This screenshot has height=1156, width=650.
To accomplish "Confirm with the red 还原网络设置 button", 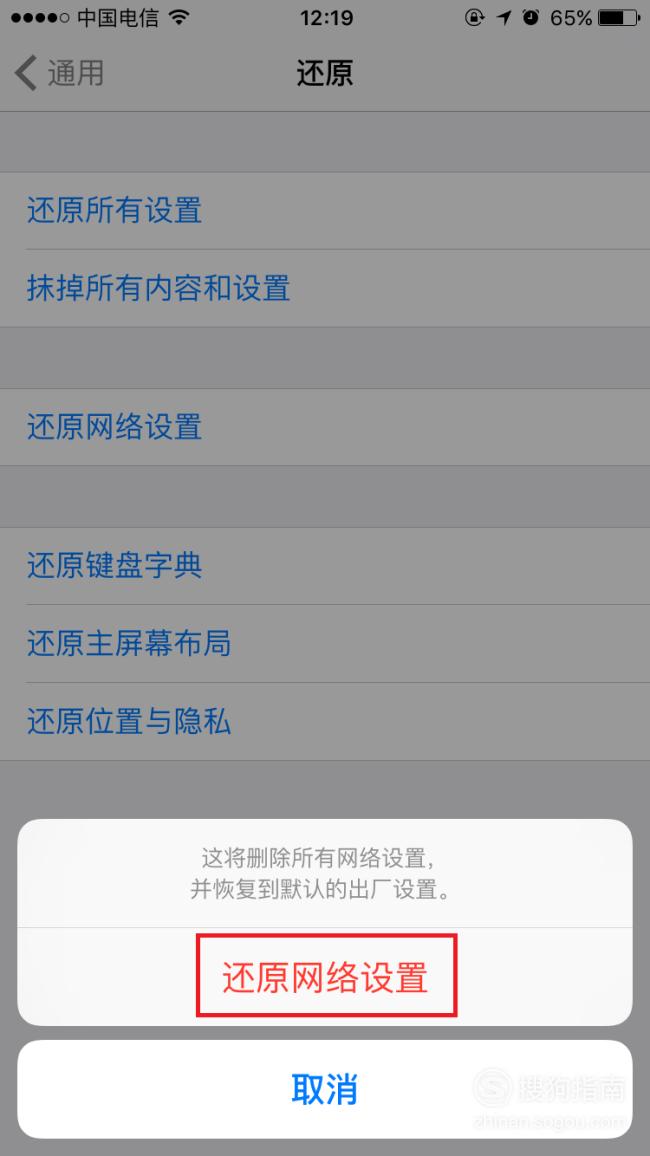I will tap(325, 977).
